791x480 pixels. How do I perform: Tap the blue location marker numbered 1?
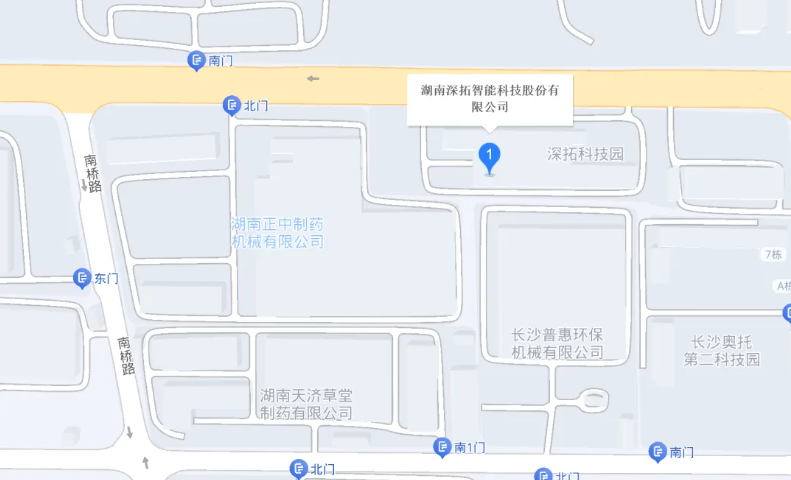489,156
